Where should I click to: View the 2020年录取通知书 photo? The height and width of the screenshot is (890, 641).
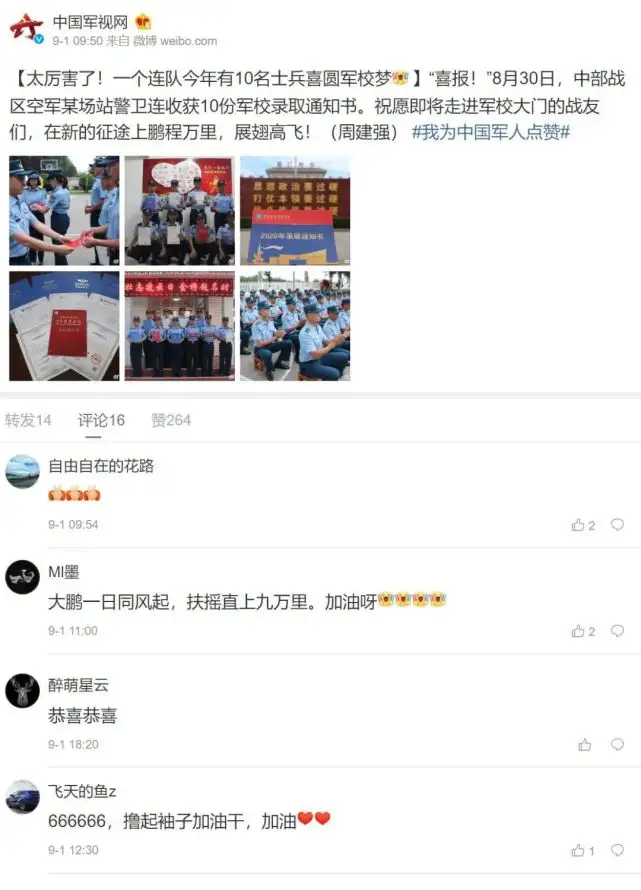pos(295,211)
